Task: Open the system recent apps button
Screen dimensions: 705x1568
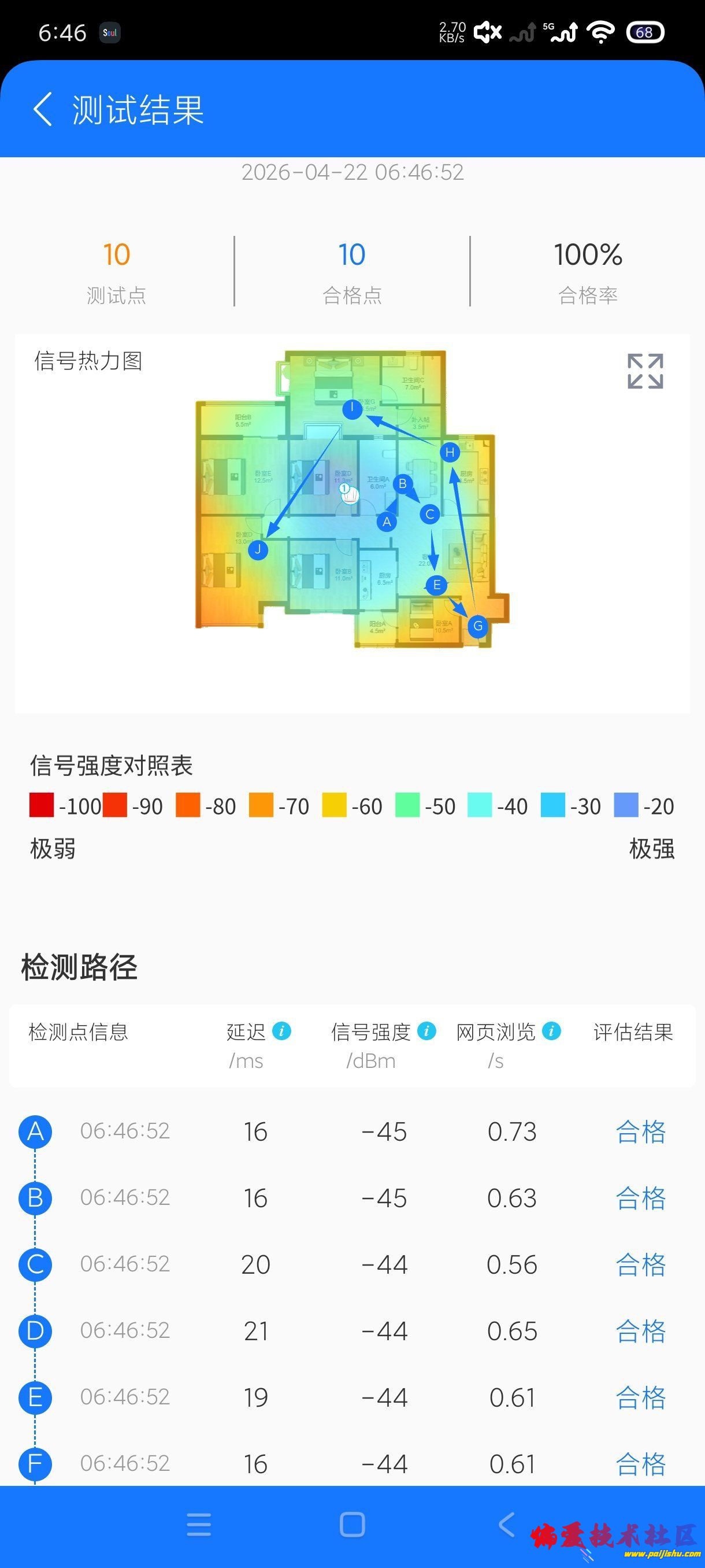Action: tap(199, 1525)
